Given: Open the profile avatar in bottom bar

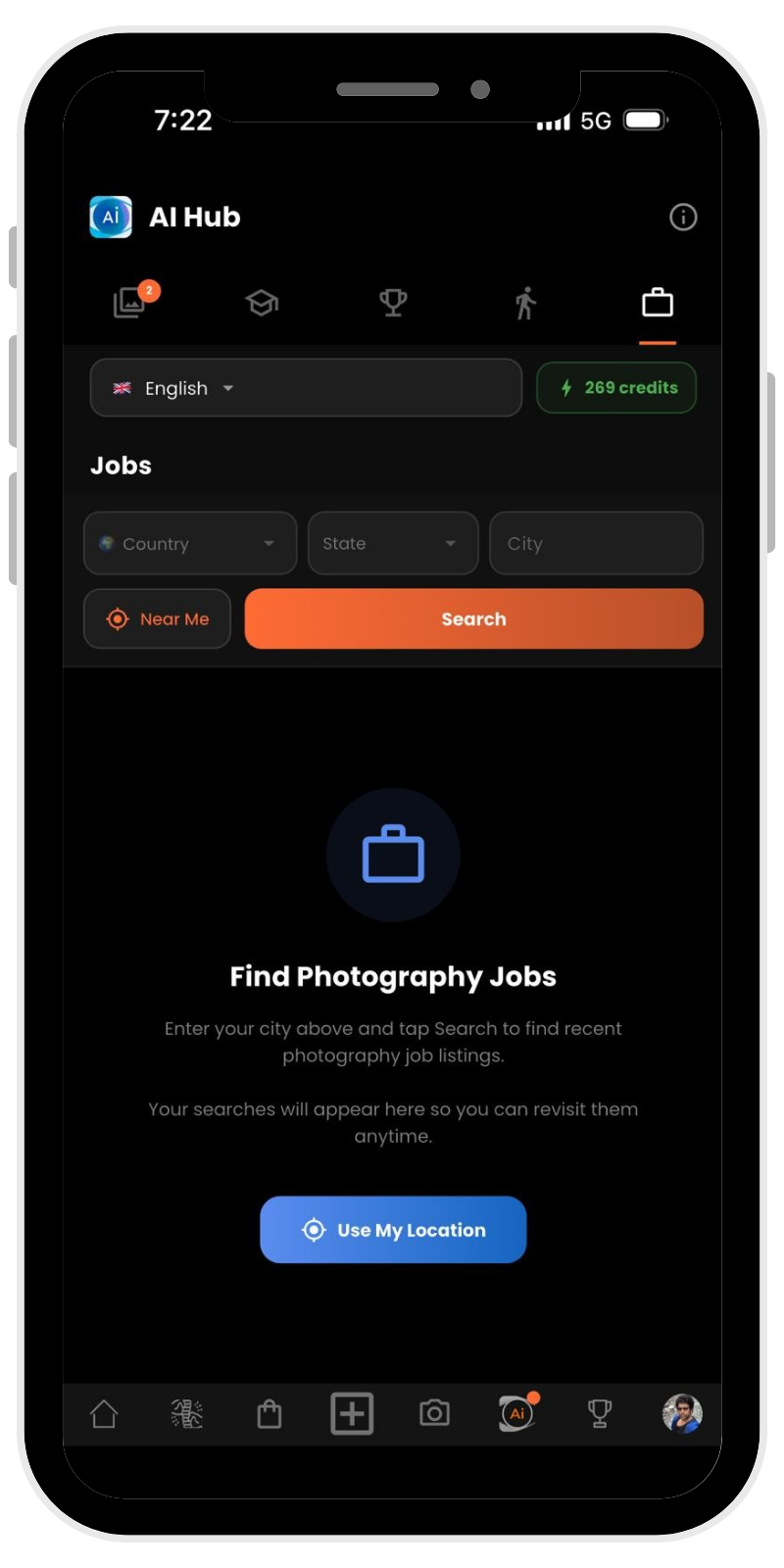Looking at the screenshot, I should click(682, 1414).
